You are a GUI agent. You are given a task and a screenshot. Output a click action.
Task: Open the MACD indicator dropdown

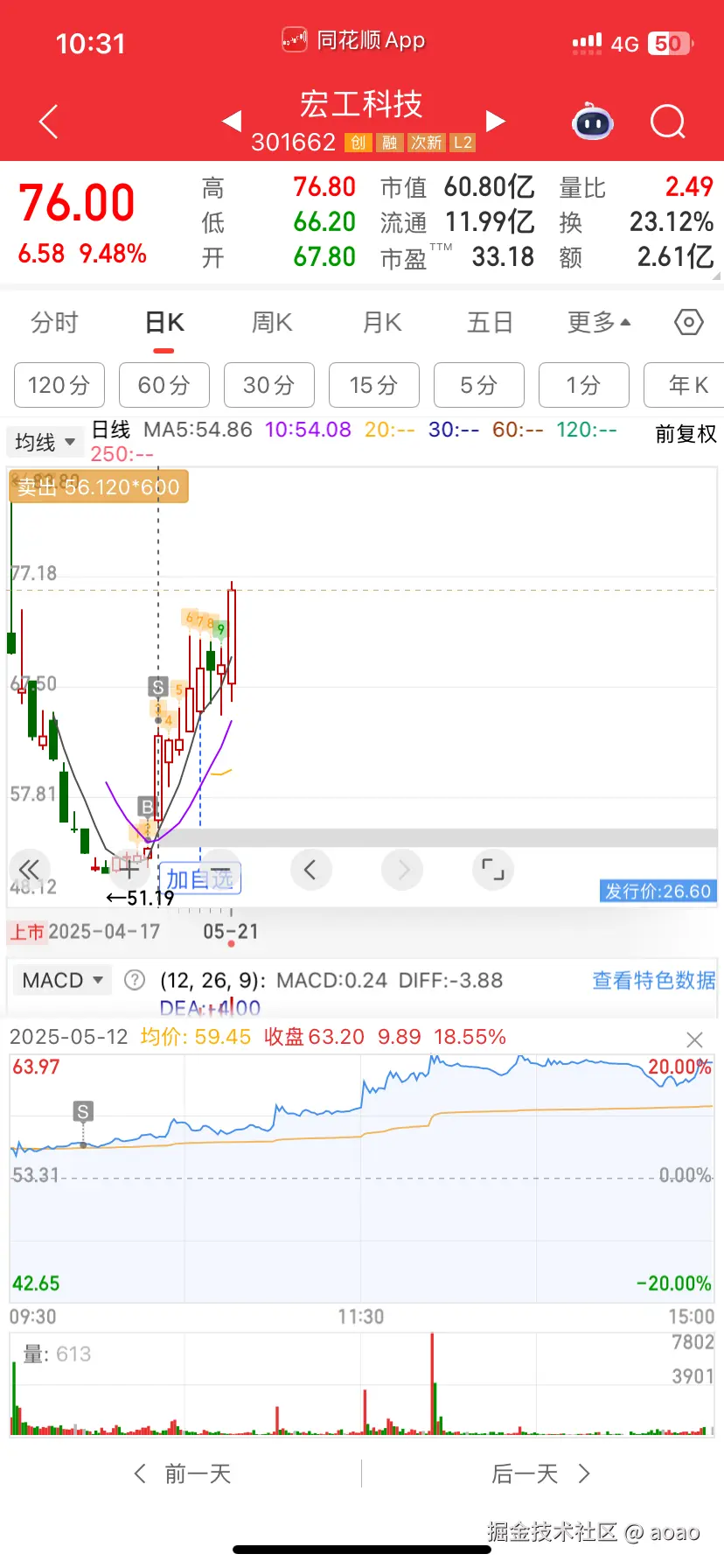tap(61, 980)
